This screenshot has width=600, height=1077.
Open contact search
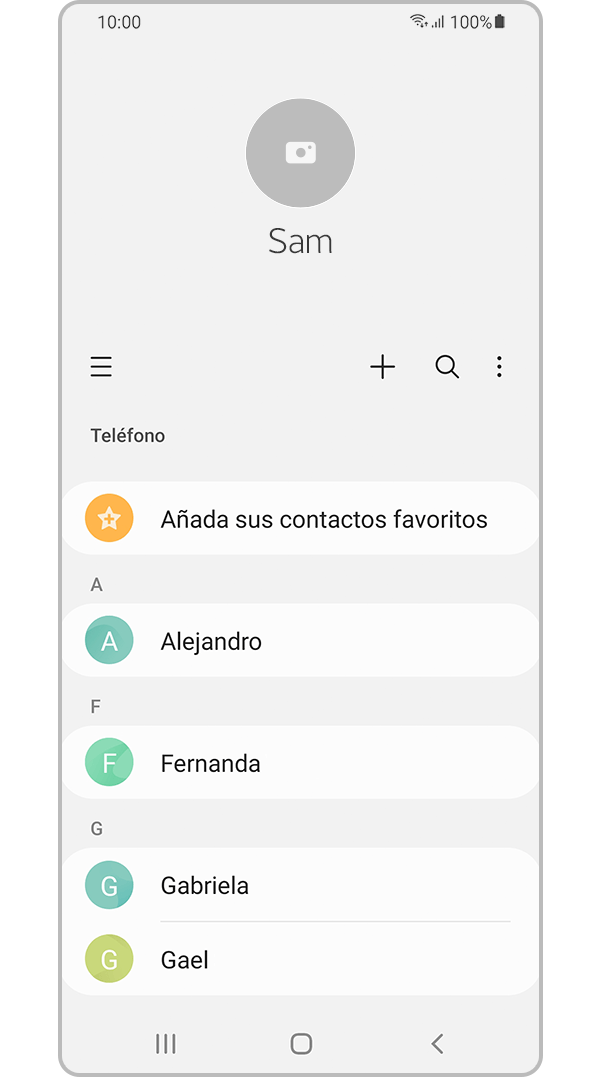coord(447,367)
